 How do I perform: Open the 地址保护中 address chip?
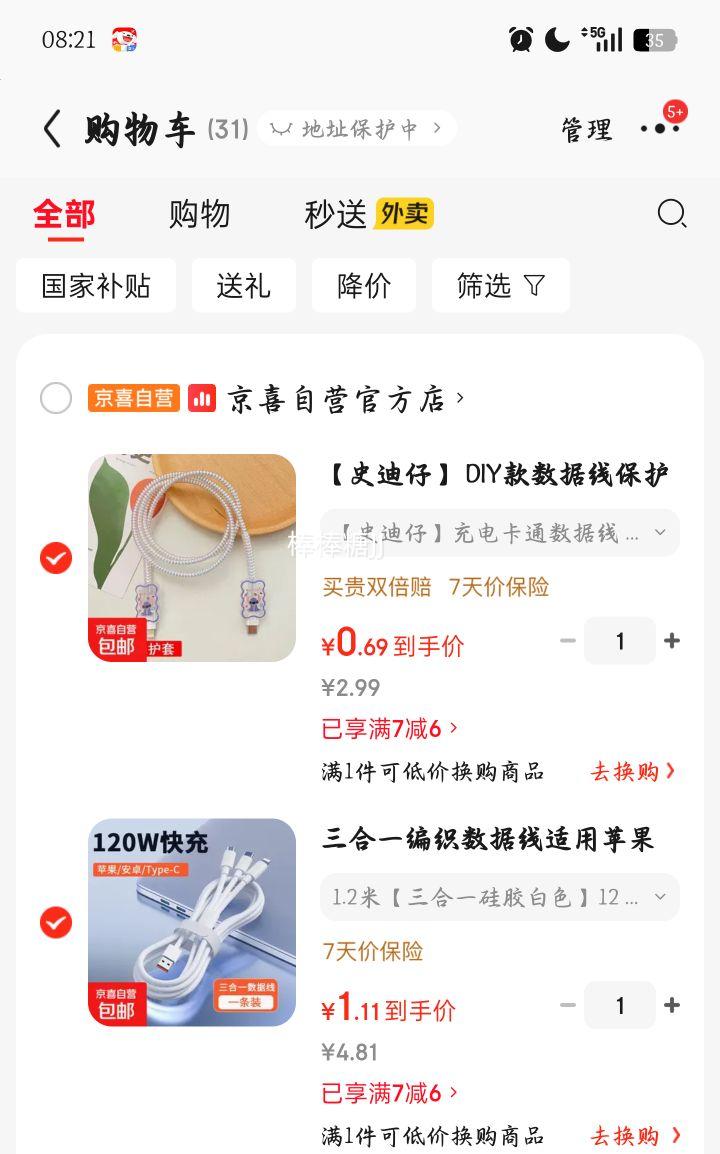(358, 129)
